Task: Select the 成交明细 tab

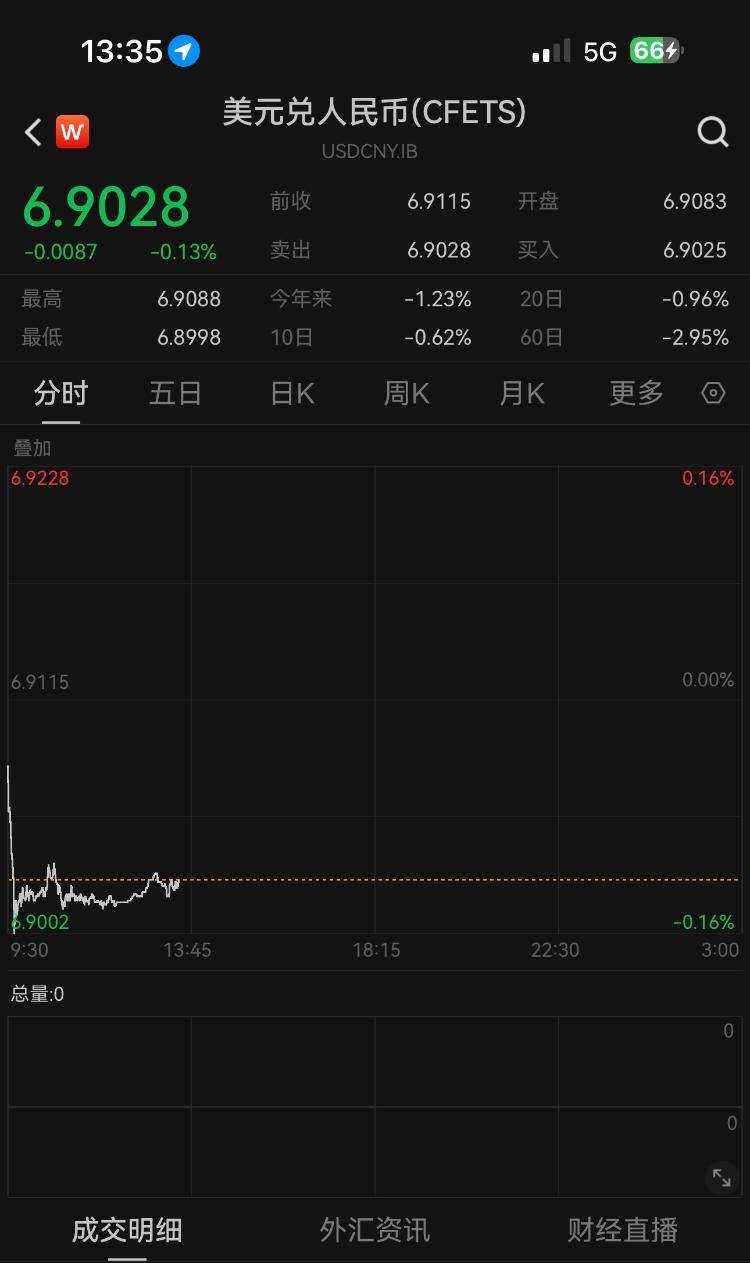Action: pyautogui.click(x=127, y=1229)
